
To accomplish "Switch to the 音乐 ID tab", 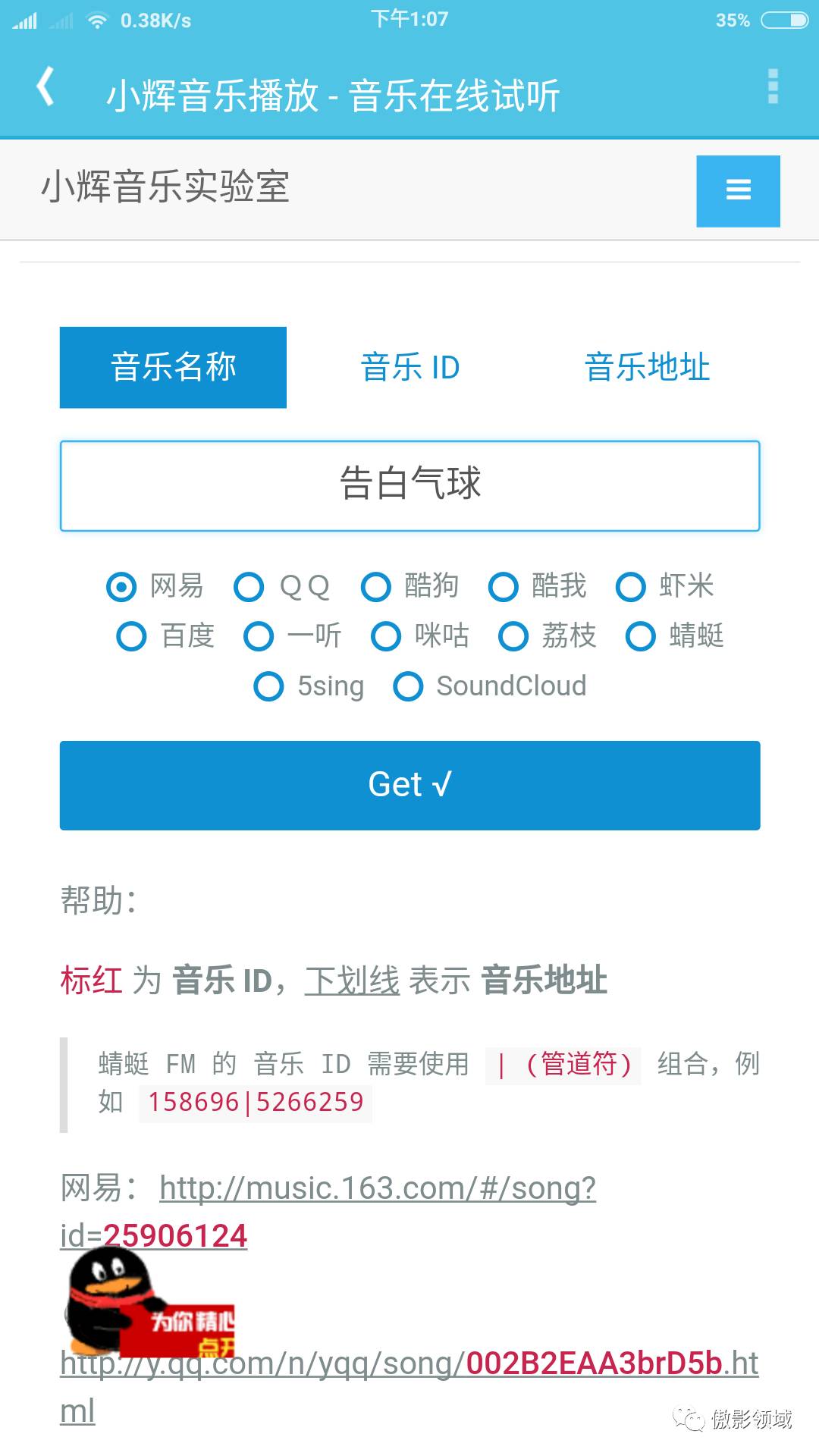I will (x=410, y=368).
